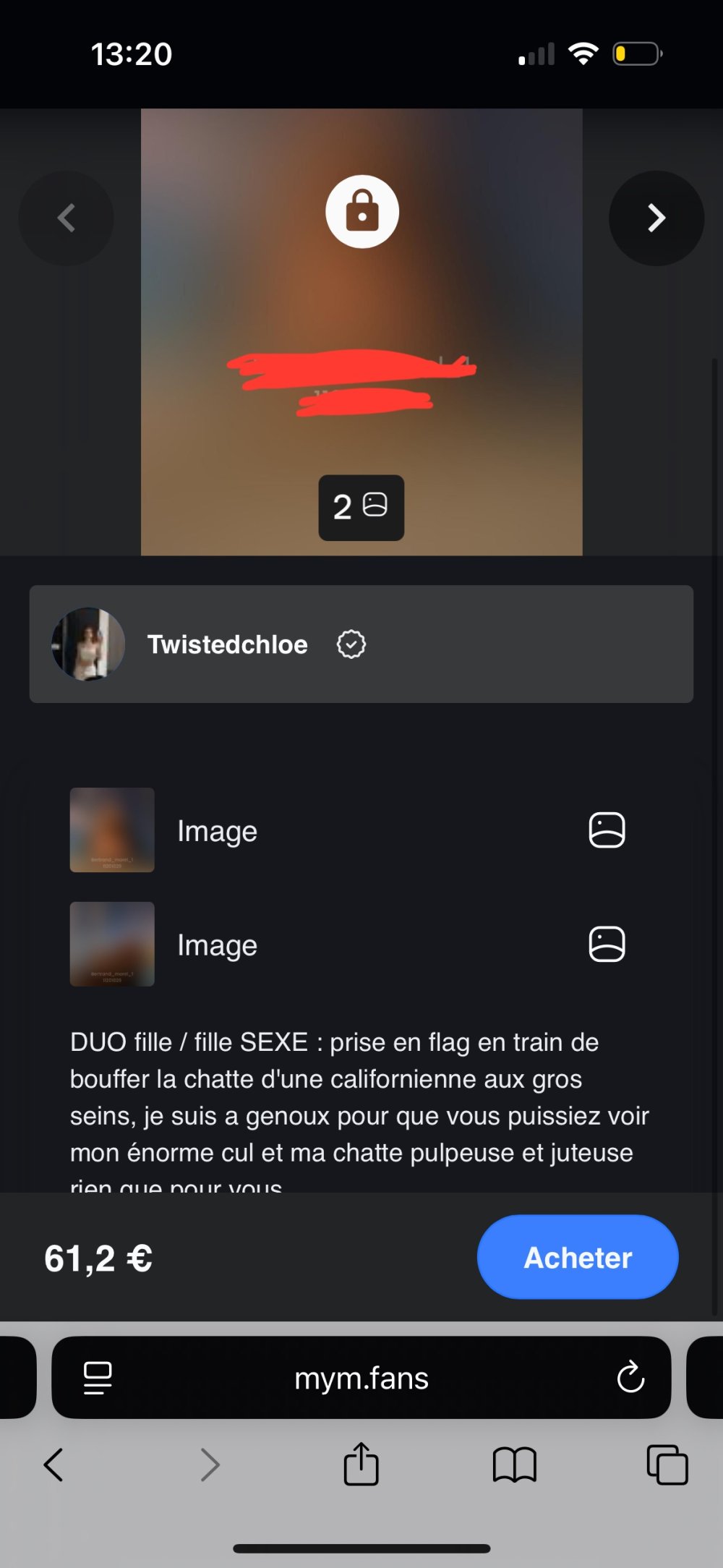This screenshot has width=723, height=1568.
Task: Select the second Image row
Action: (x=217, y=945)
